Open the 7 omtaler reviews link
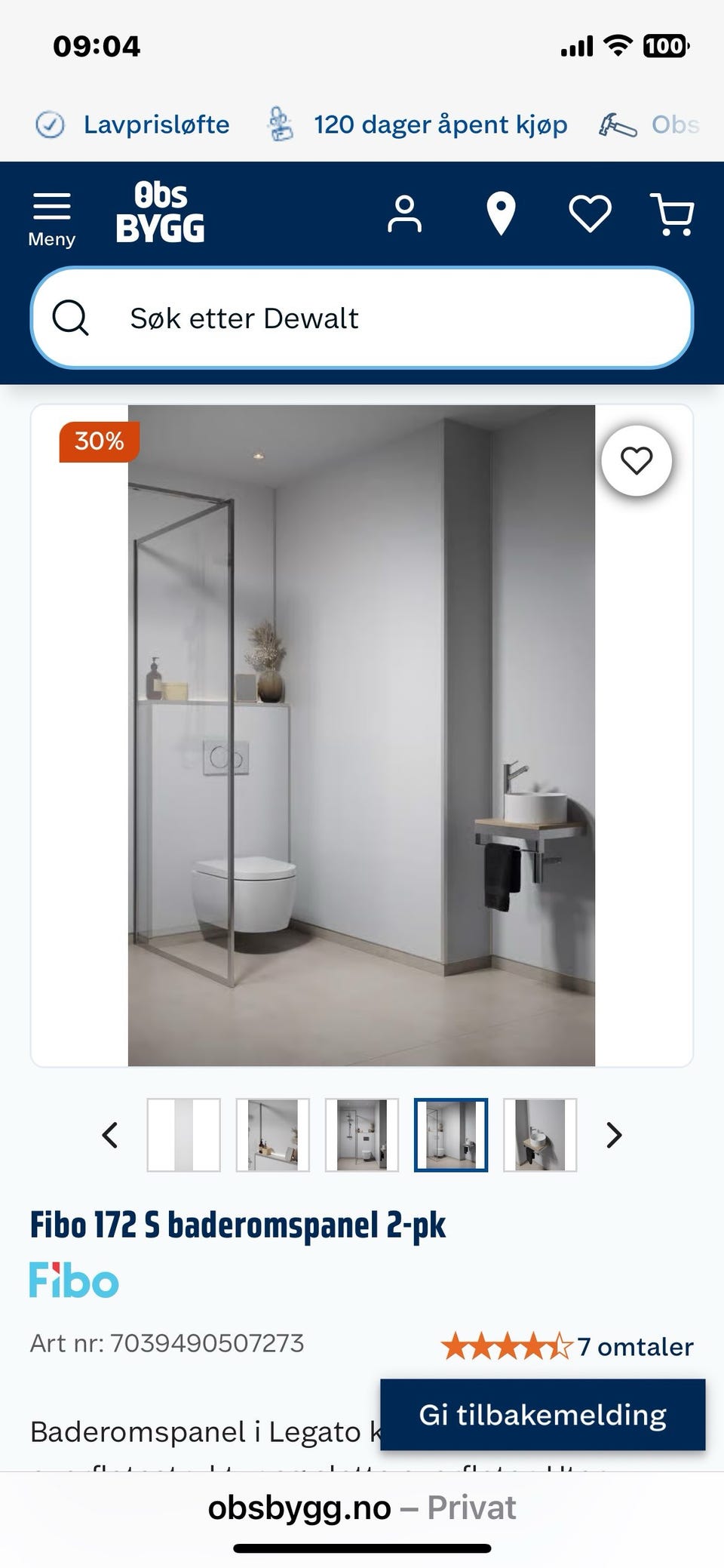724x1568 pixels. tap(634, 1347)
